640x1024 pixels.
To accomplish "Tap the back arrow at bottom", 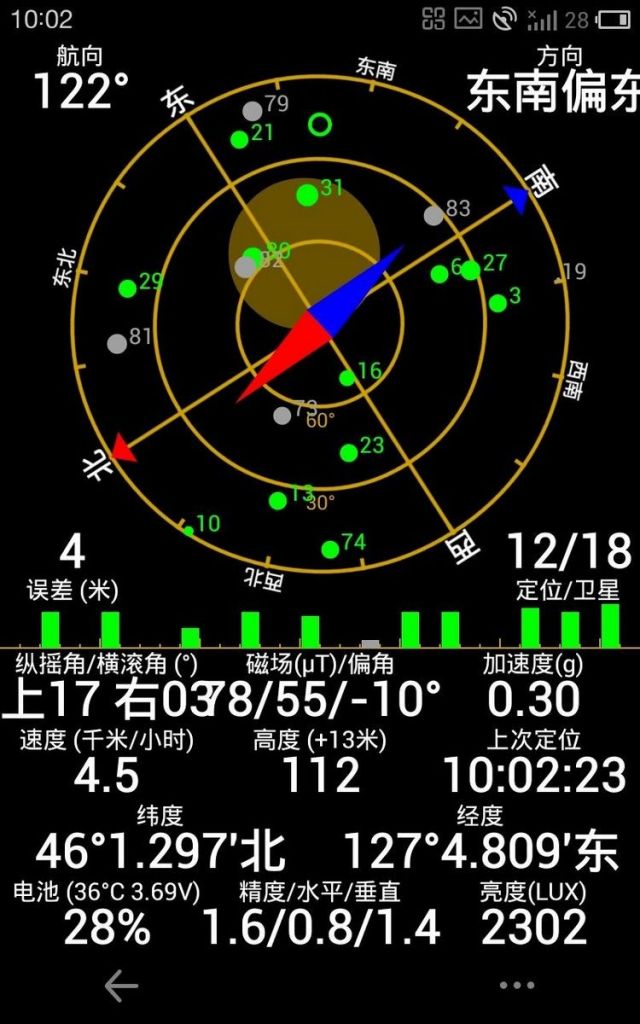I will tap(121, 986).
